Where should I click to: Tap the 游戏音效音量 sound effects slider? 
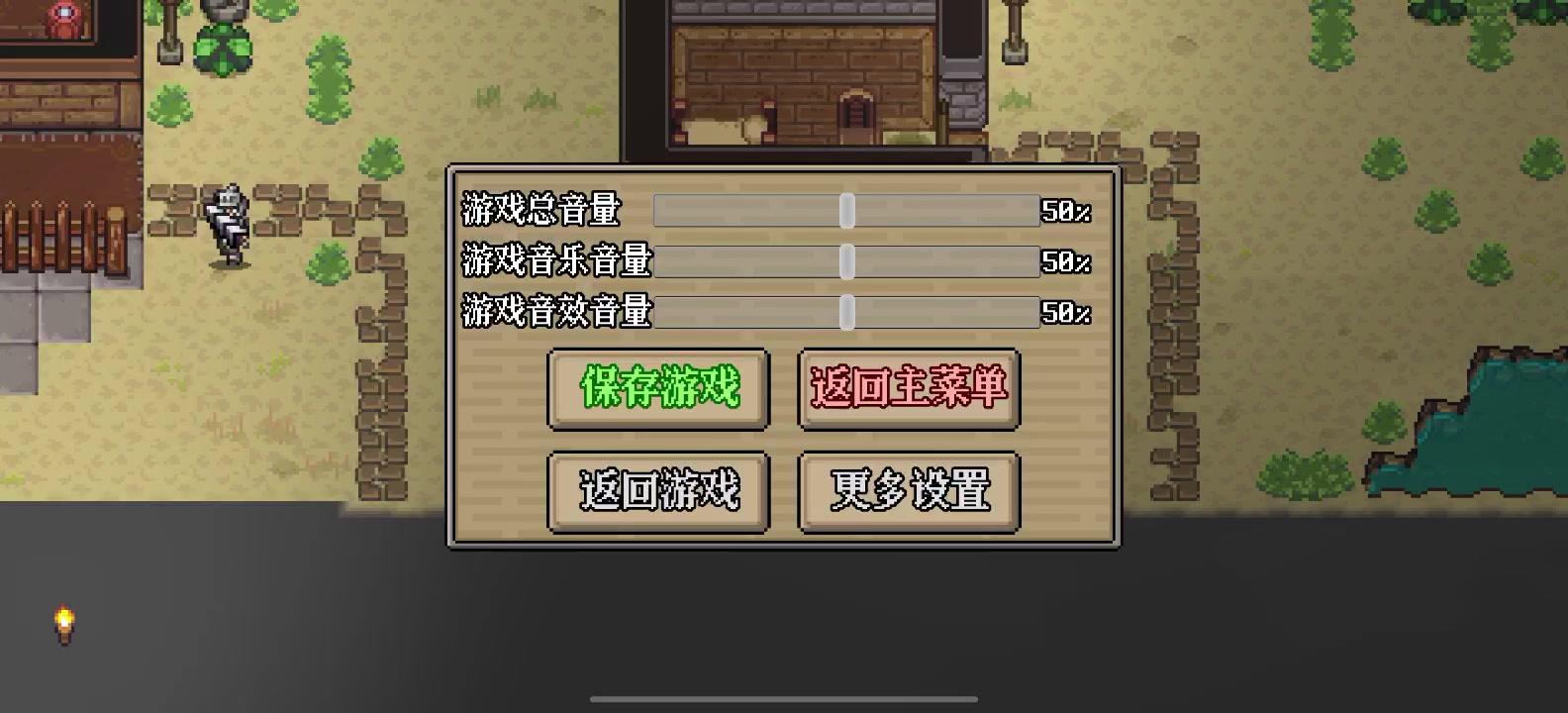846,312
